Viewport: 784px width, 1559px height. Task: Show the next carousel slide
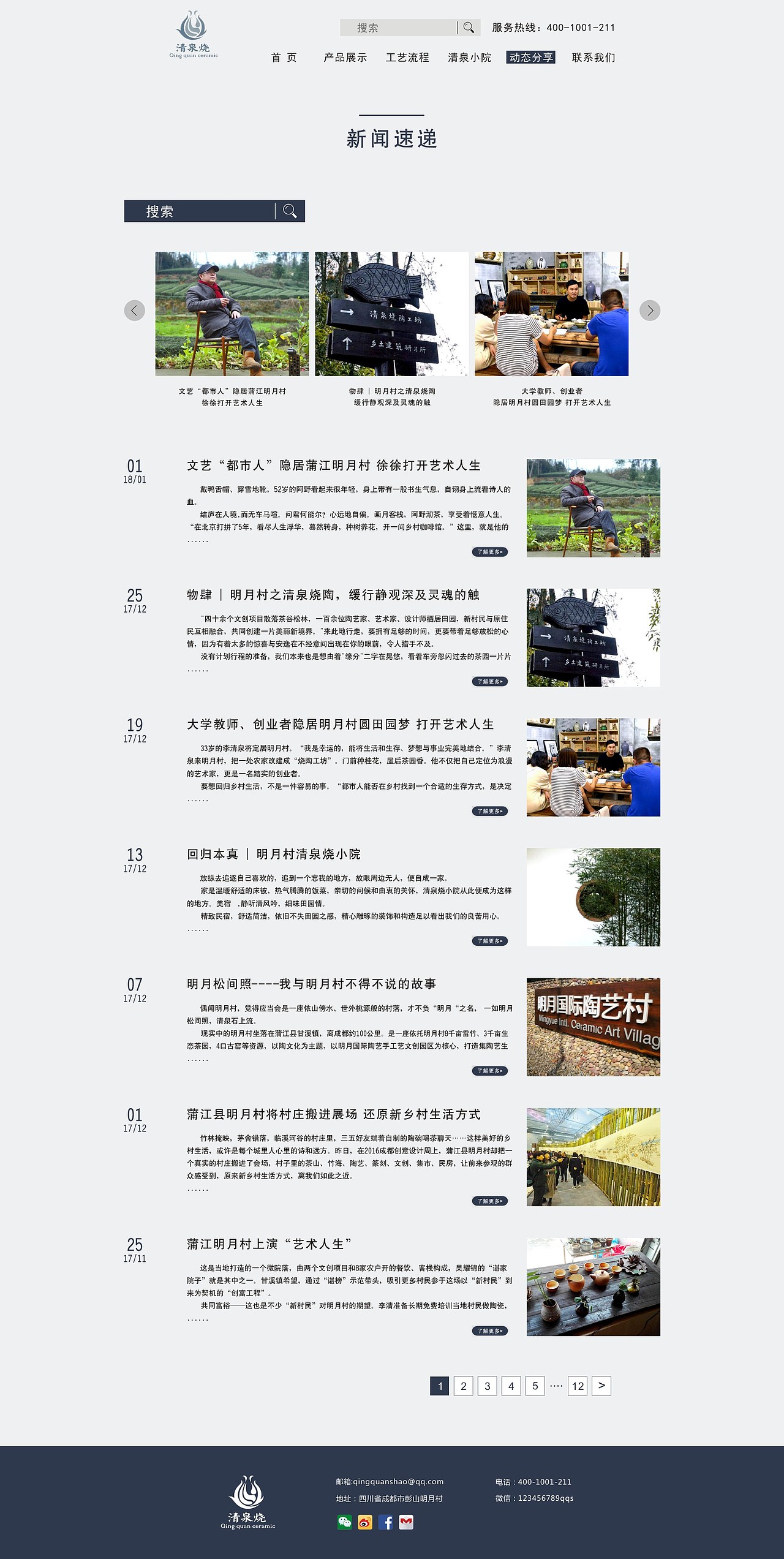pyautogui.click(x=650, y=311)
